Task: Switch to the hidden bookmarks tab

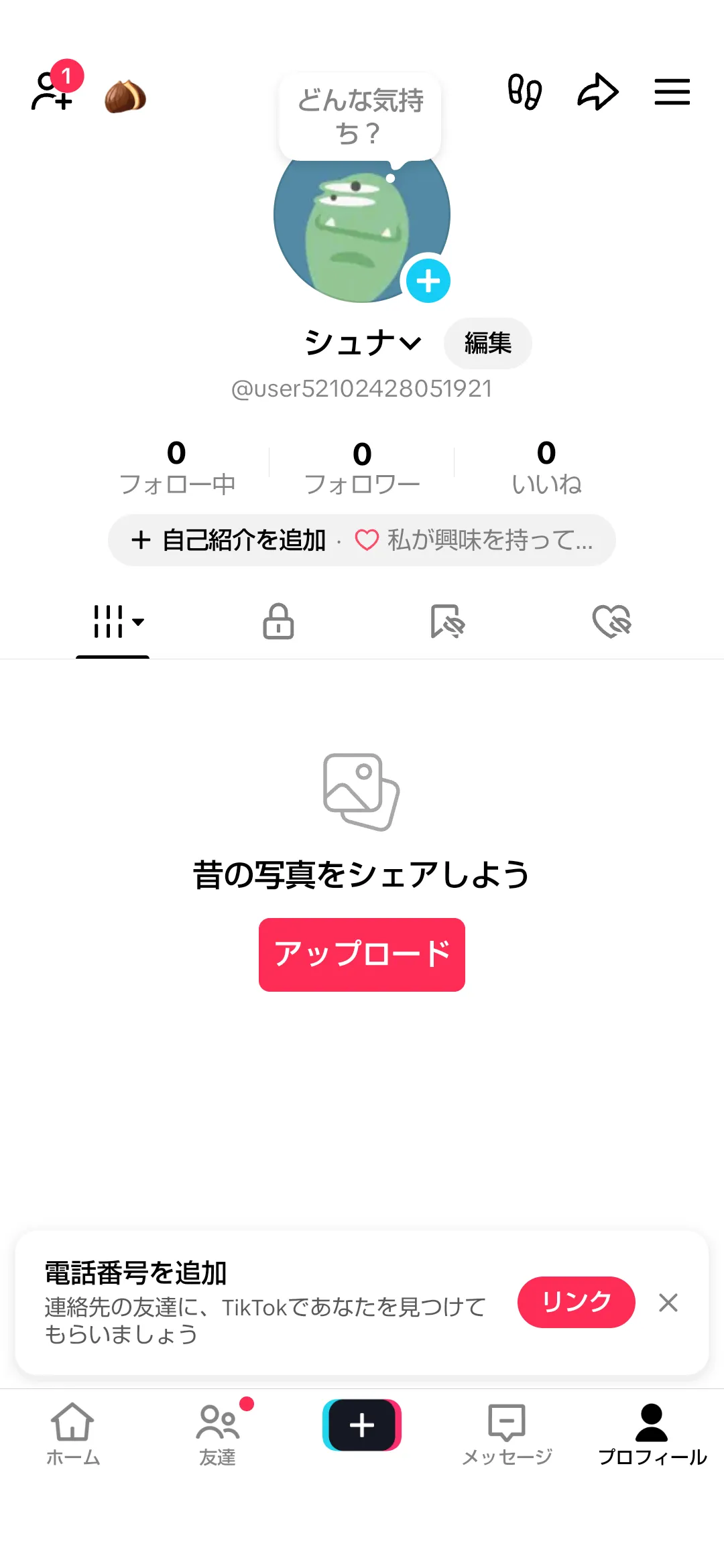Action: tap(447, 621)
